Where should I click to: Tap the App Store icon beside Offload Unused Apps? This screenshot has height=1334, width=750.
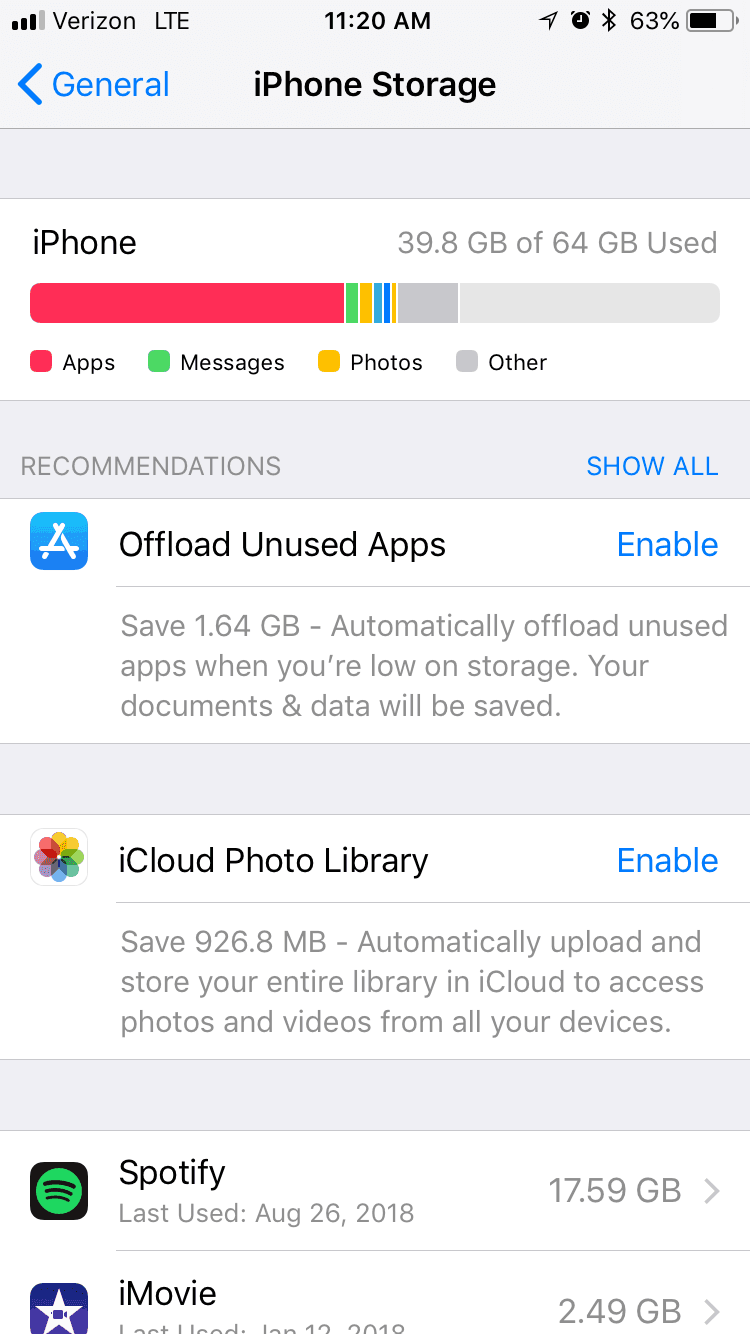tap(58, 541)
